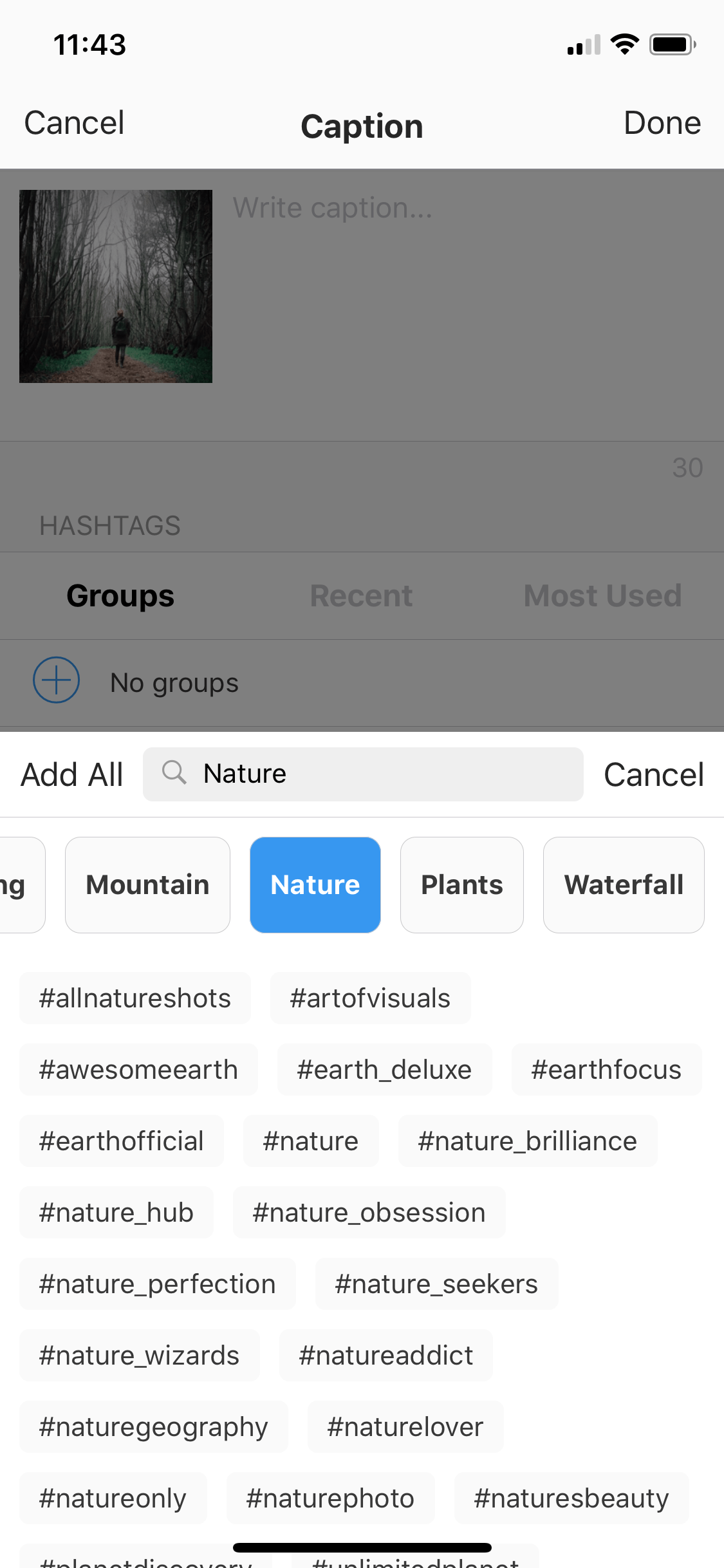724x1568 pixels.
Task: Add the #nature_obsession hashtag
Action: point(369,1213)
